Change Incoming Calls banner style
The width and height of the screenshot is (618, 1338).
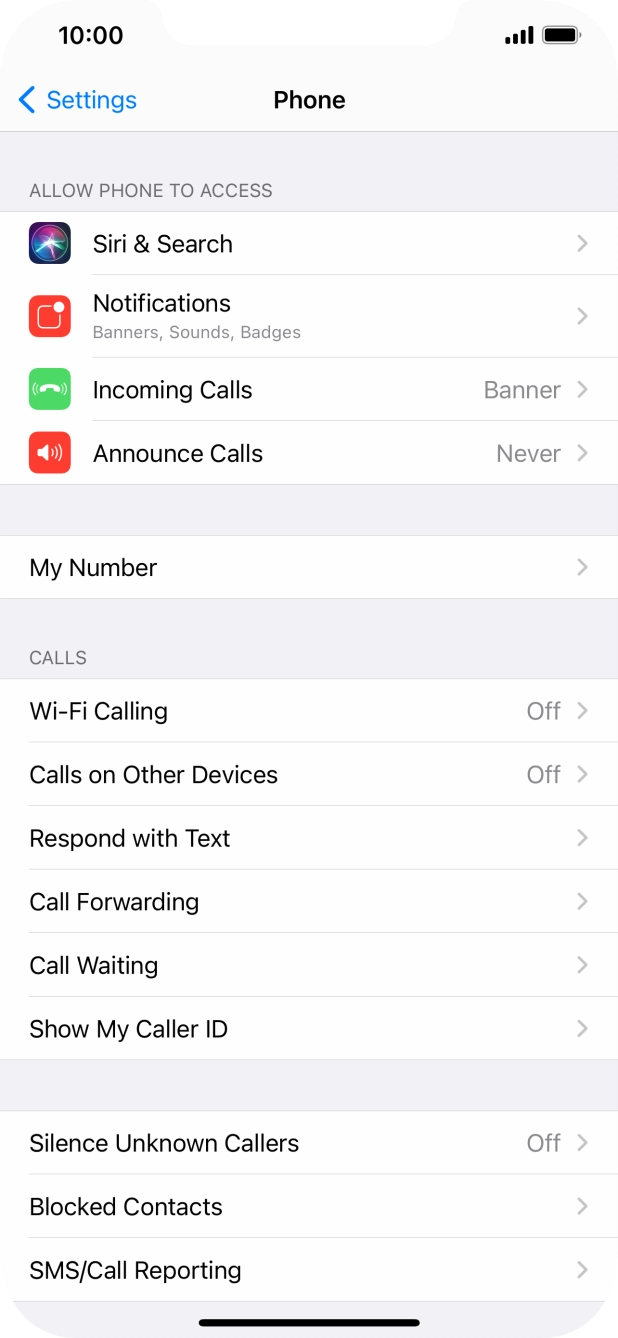tap(309, 390)
